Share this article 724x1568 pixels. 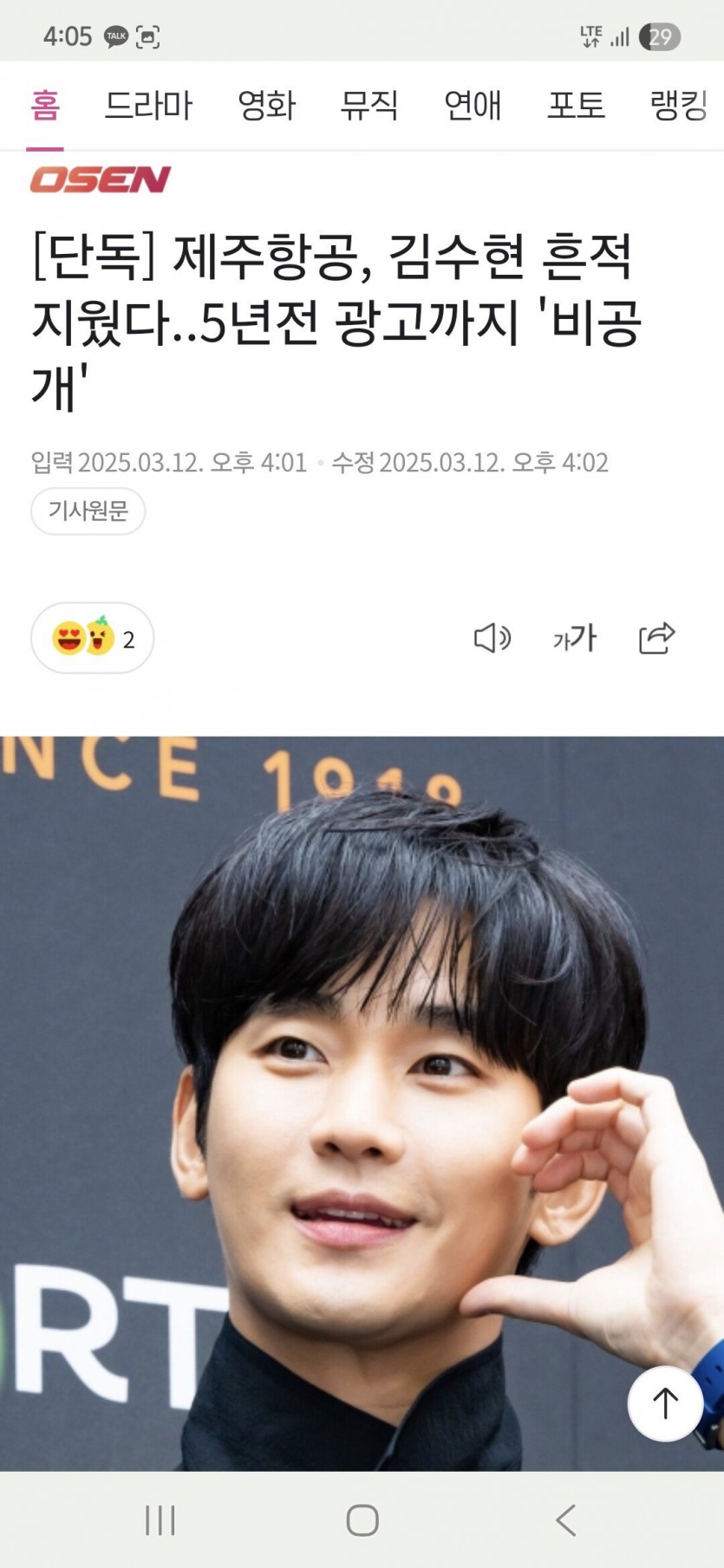(x=656, y=639)
